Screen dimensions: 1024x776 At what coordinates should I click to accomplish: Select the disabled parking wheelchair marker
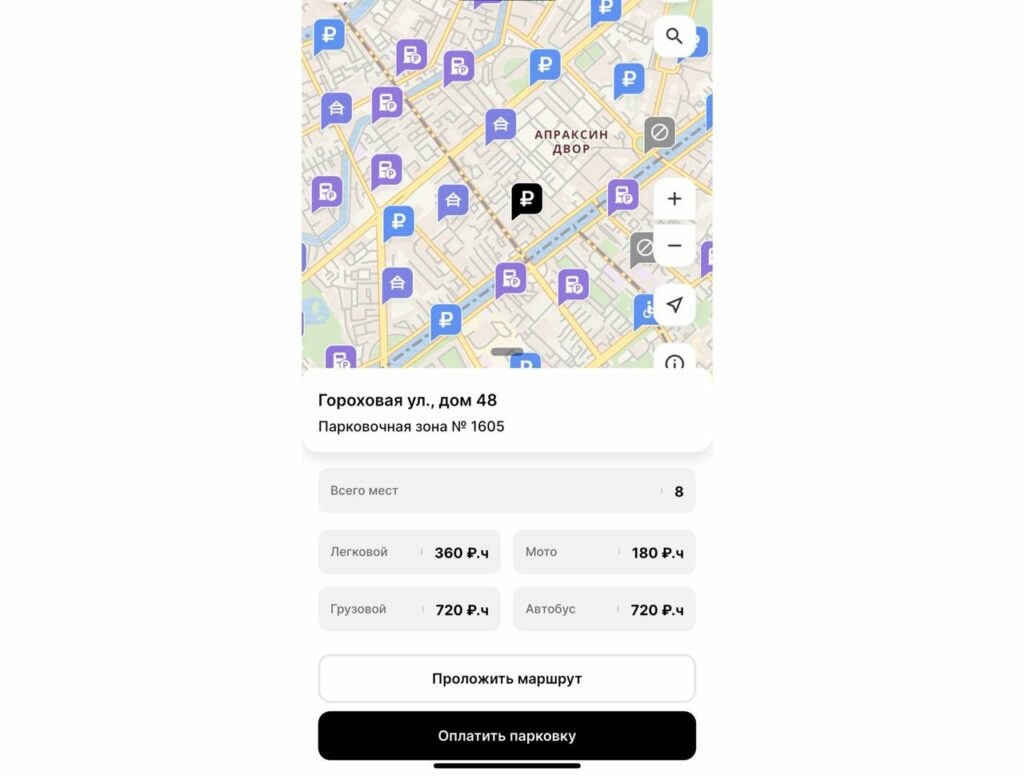645,311
